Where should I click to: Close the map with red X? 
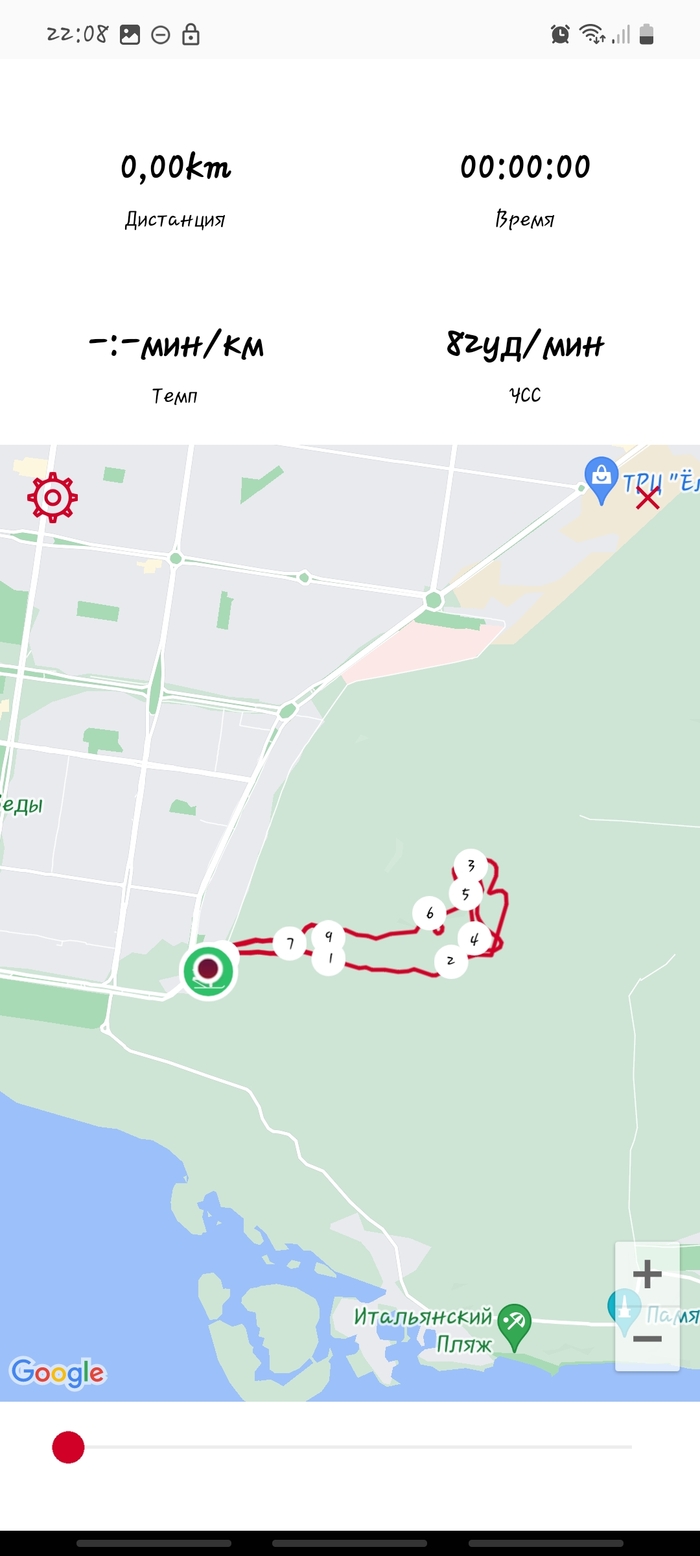(648, 497)
